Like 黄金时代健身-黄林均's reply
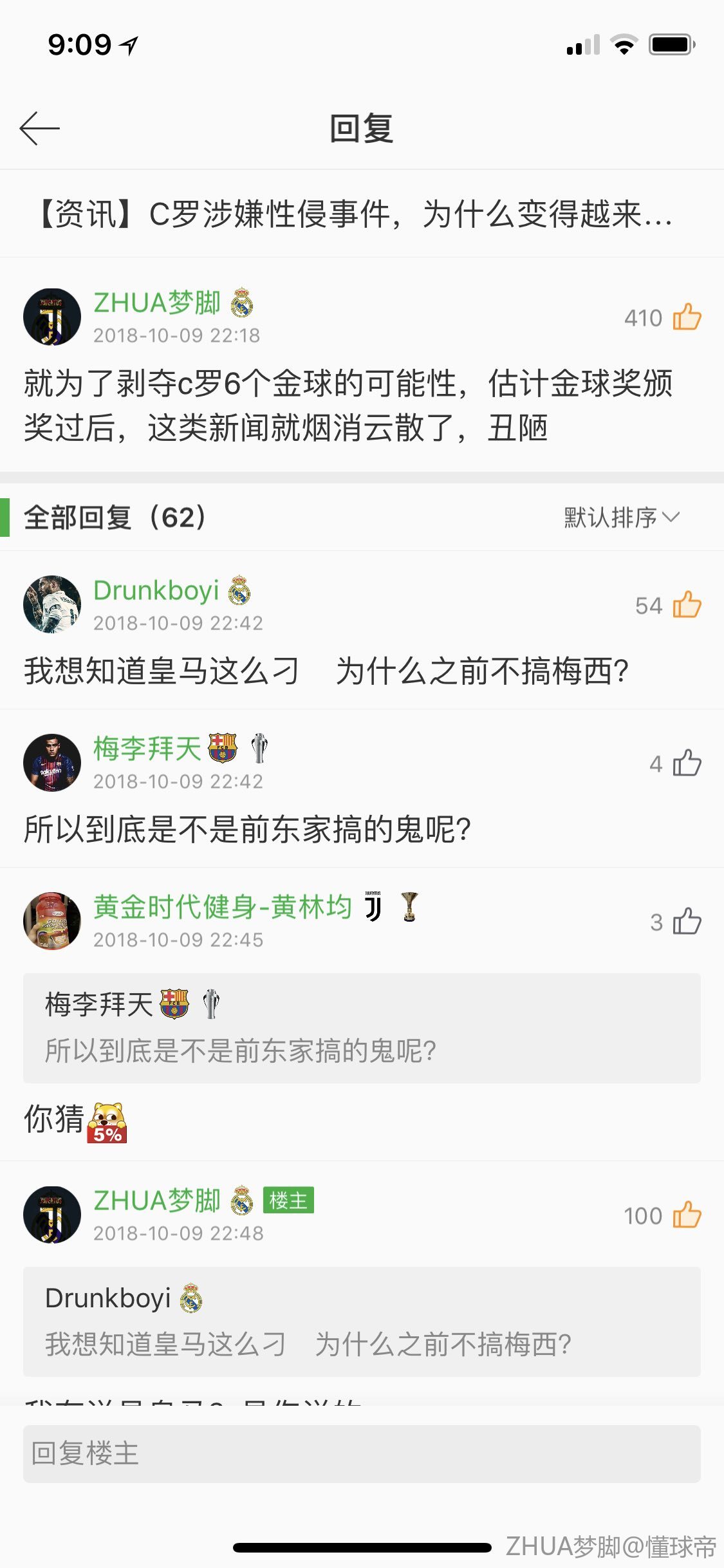The width and height of the screenshot is (724, 1568). pyautogui.click(x=686, y=922)
